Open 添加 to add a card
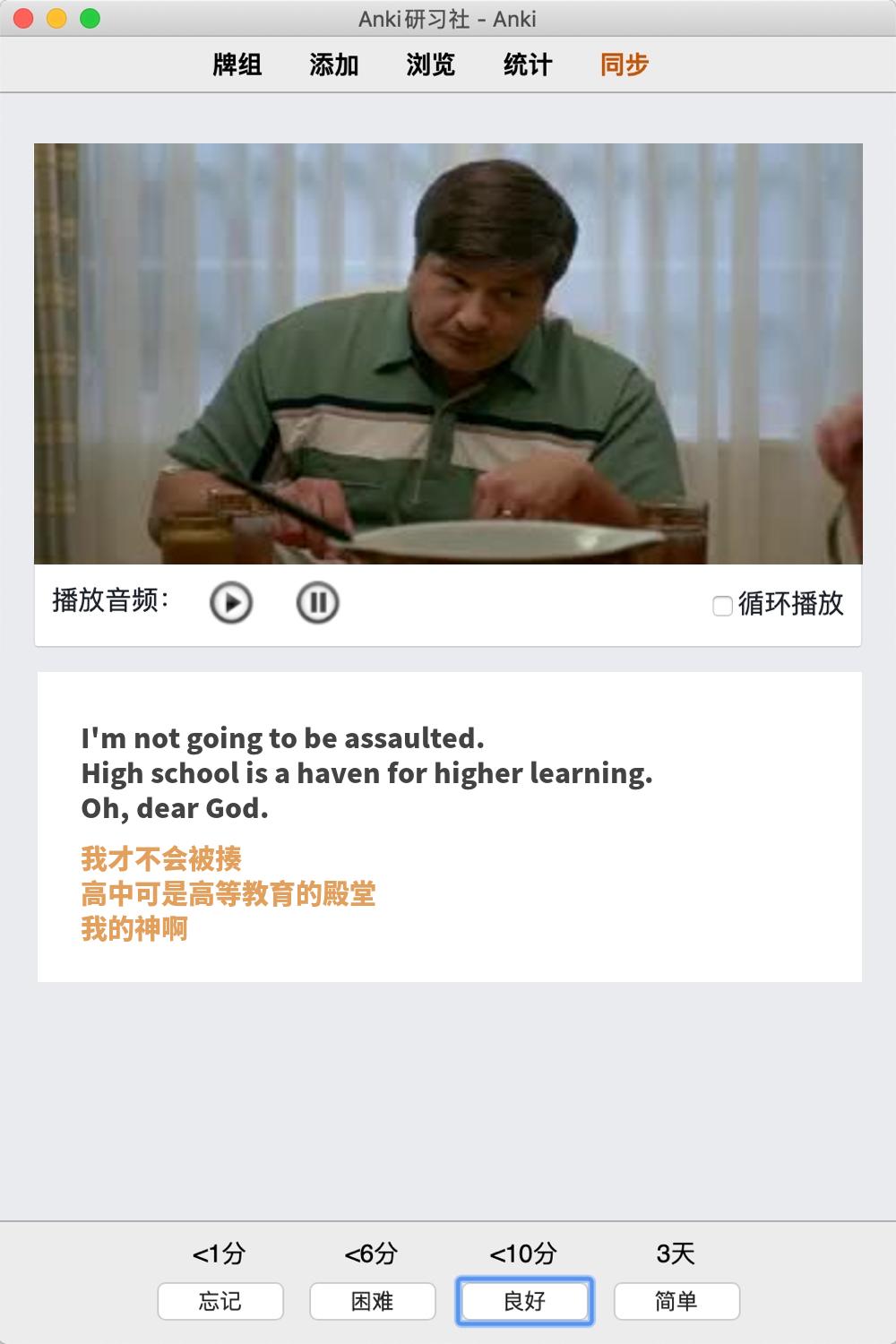This screenshot has height=1344, width=896. pyautogui.click(x=334, y=65)
